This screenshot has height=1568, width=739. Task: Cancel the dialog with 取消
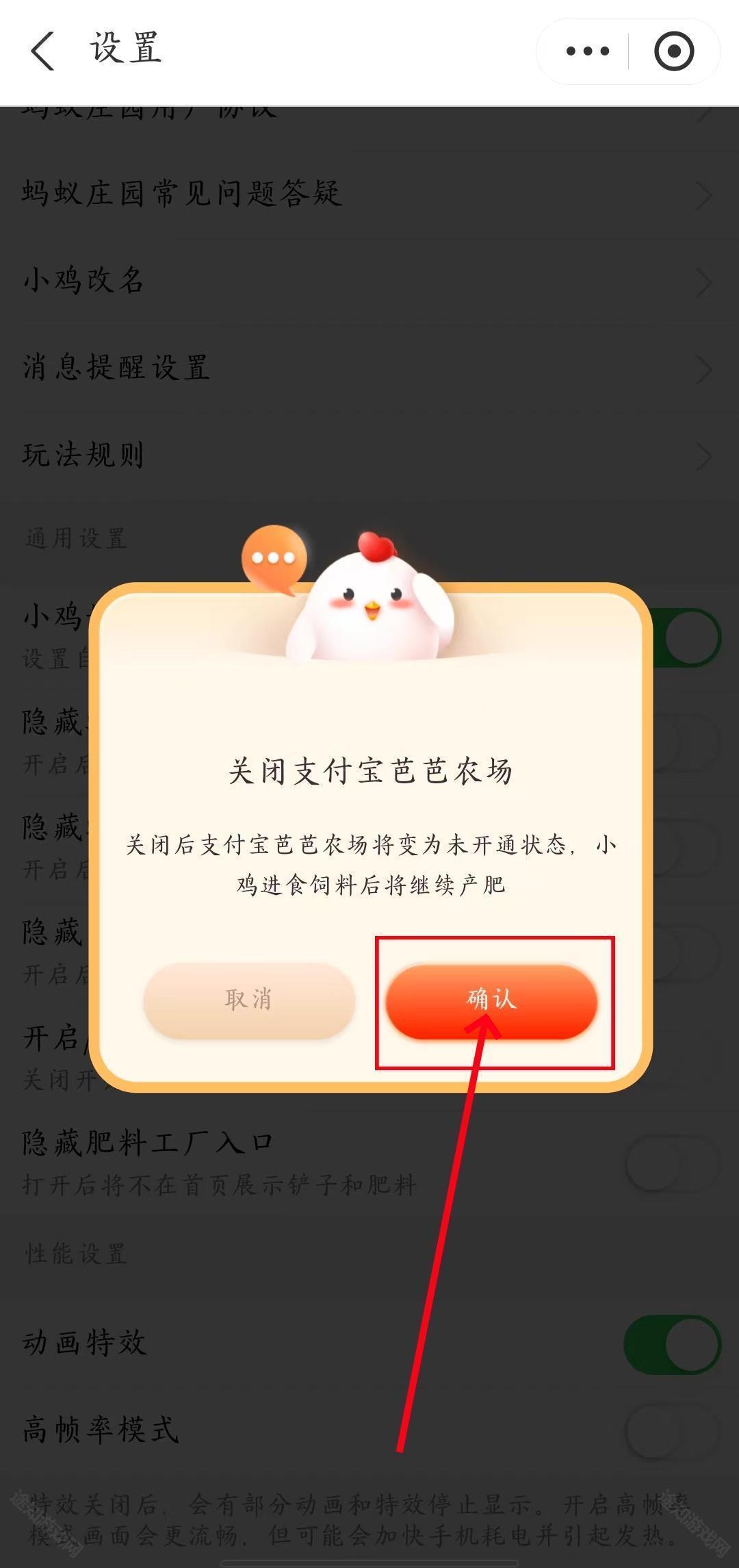tap(249, 1000)
